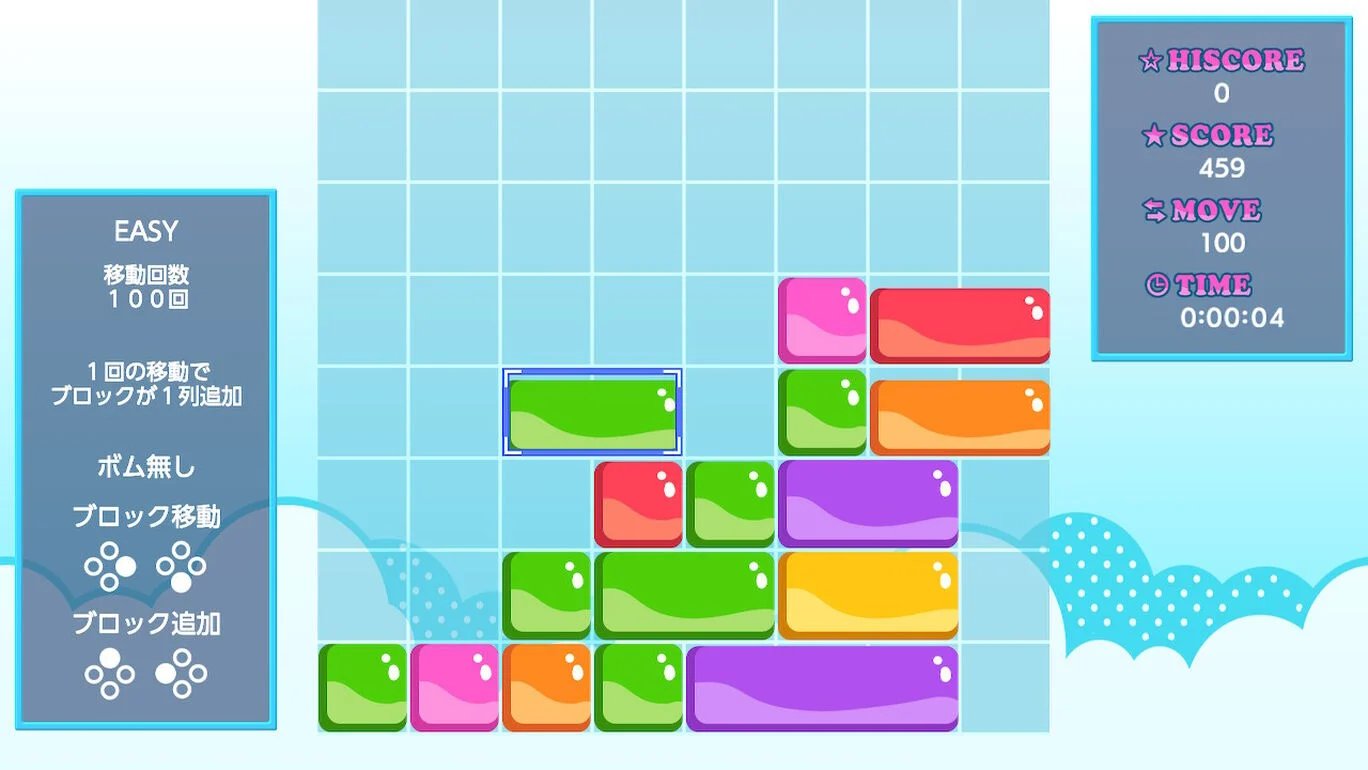1368x770 pixels.
Task: Select the small orange square block
Action: [546, 688]
